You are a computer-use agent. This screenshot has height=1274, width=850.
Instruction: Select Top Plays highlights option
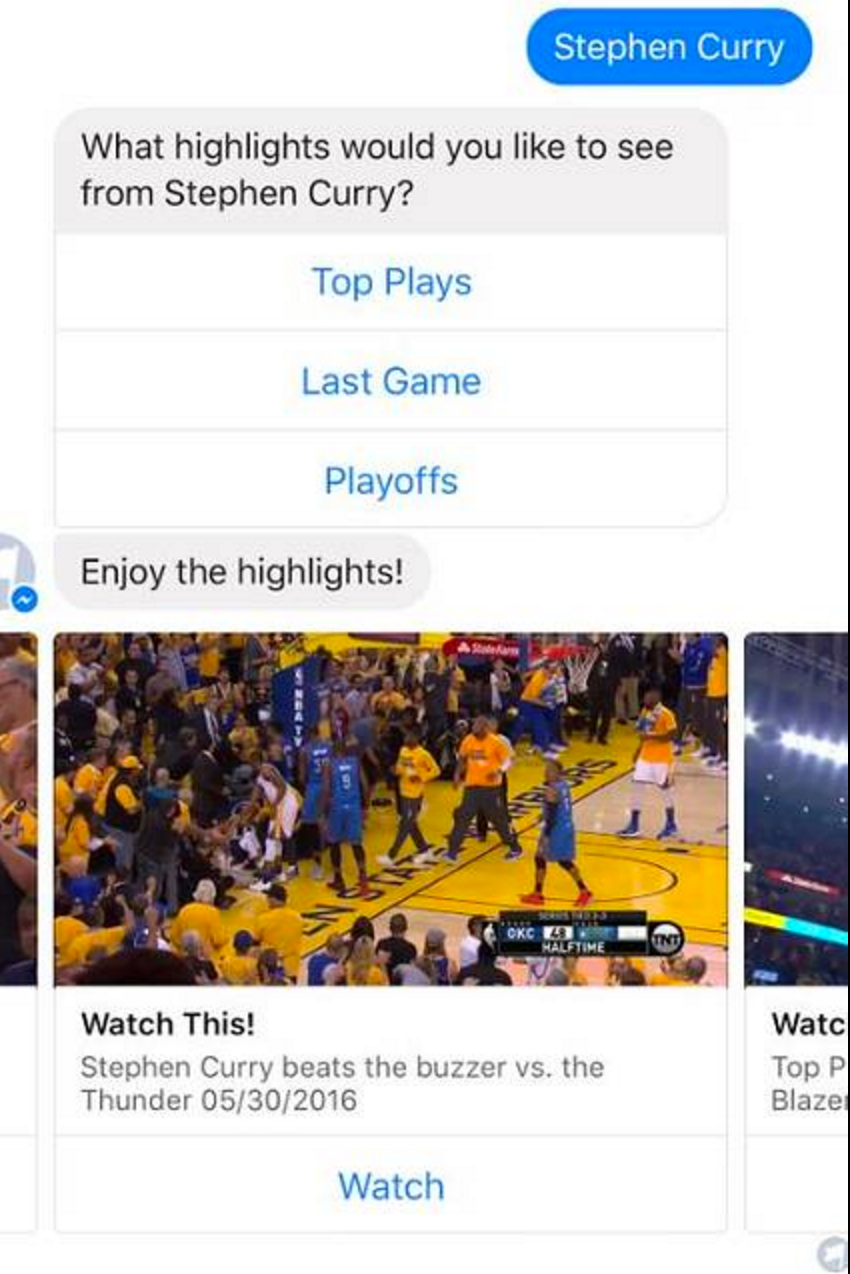pos(391,282)
